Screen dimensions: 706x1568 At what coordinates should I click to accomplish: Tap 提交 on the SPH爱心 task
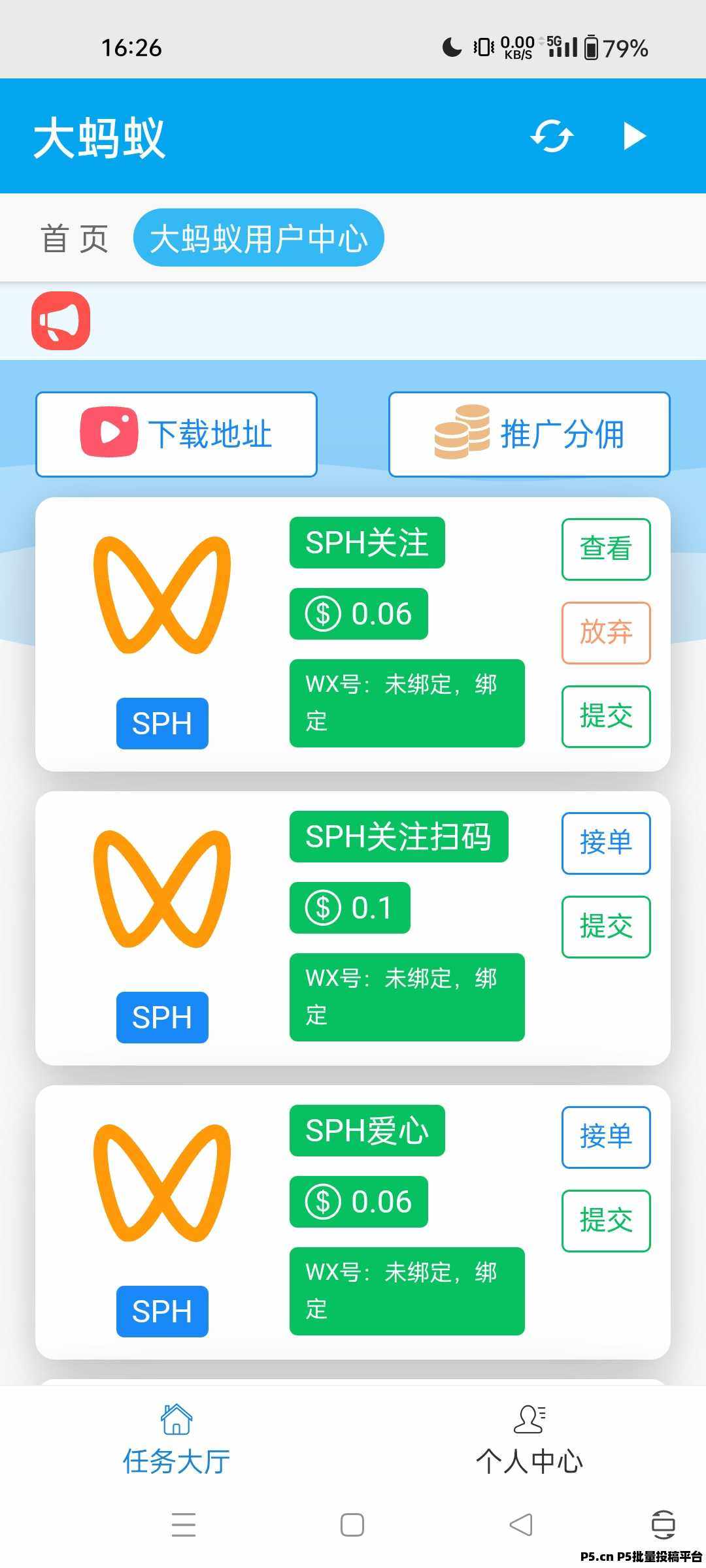606,1221
